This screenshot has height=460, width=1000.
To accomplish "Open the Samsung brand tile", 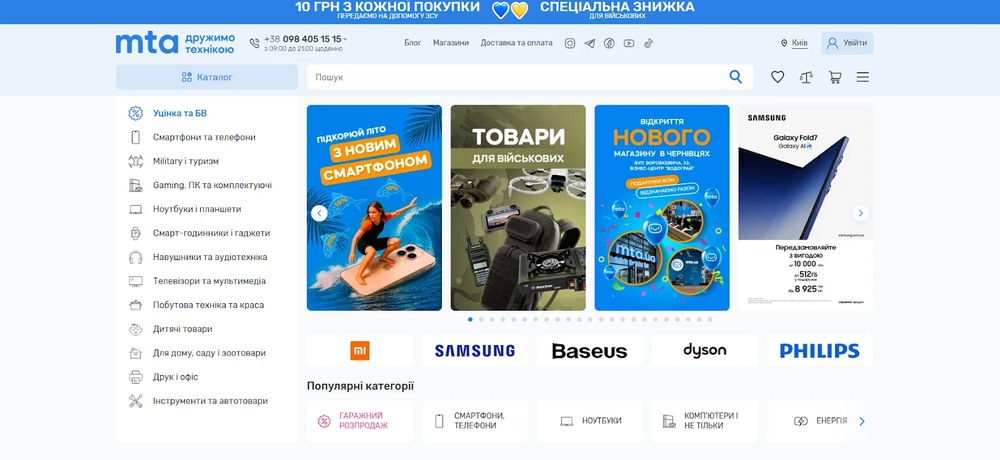I will (475, 351).
